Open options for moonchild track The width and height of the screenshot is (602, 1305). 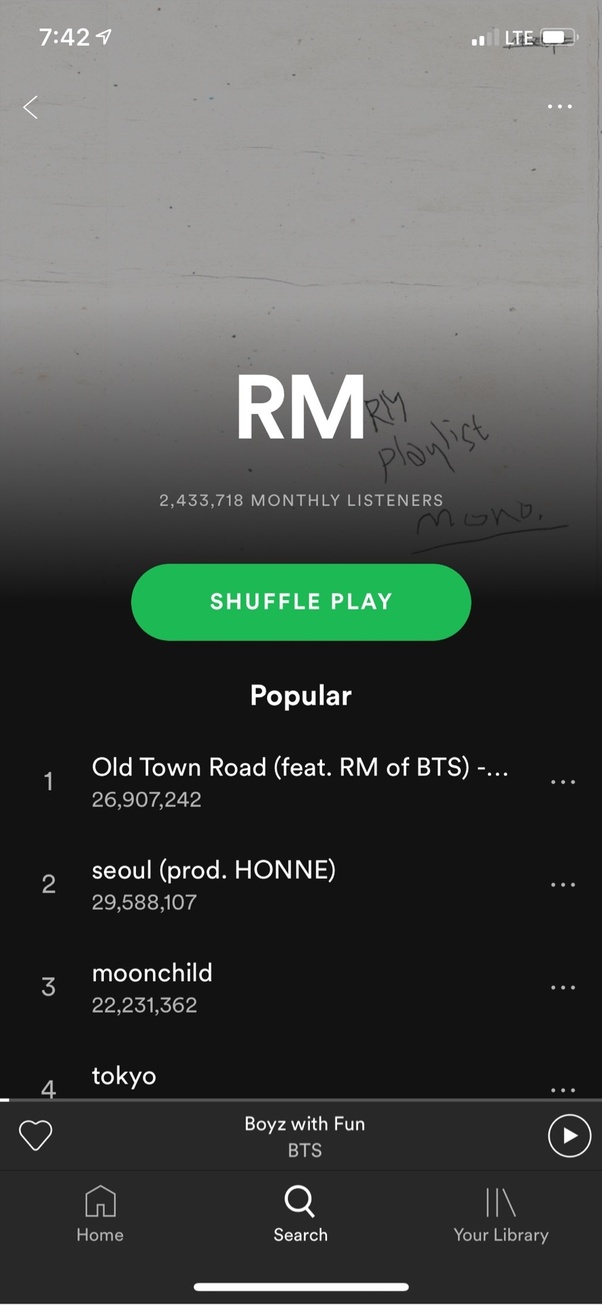[x=563, y=988]
